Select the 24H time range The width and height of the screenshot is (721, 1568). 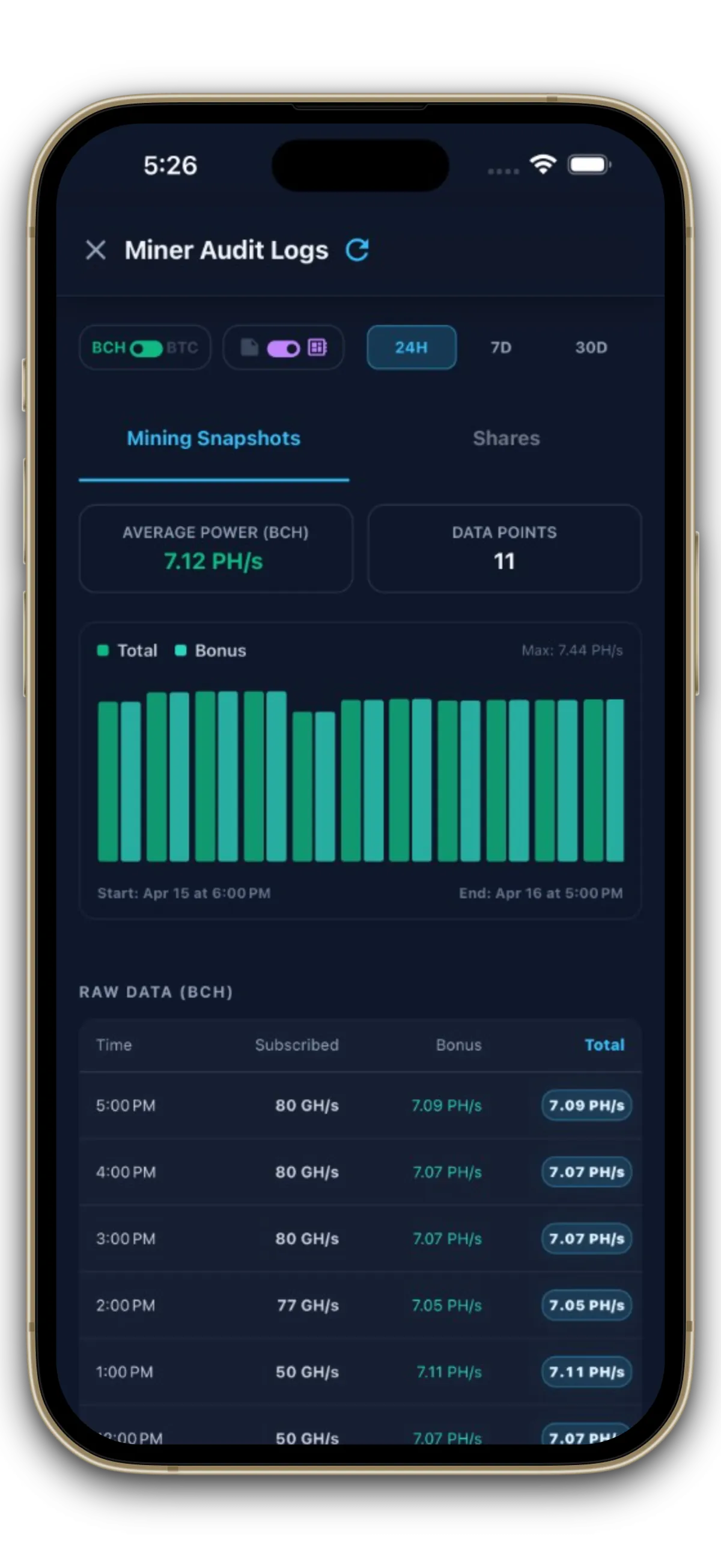pyautogui.click(x=412, y=348)
